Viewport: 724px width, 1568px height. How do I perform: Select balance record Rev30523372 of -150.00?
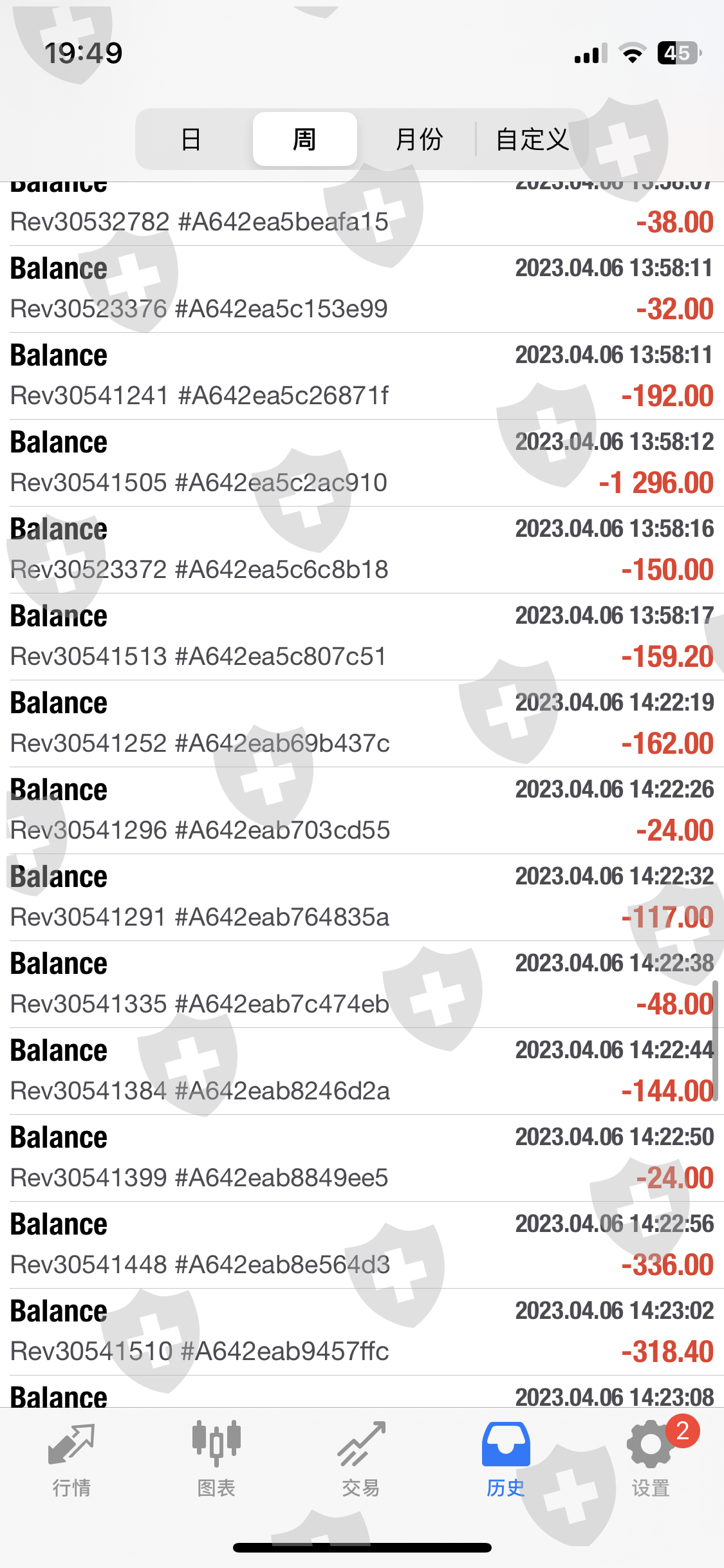click(362, 550)
